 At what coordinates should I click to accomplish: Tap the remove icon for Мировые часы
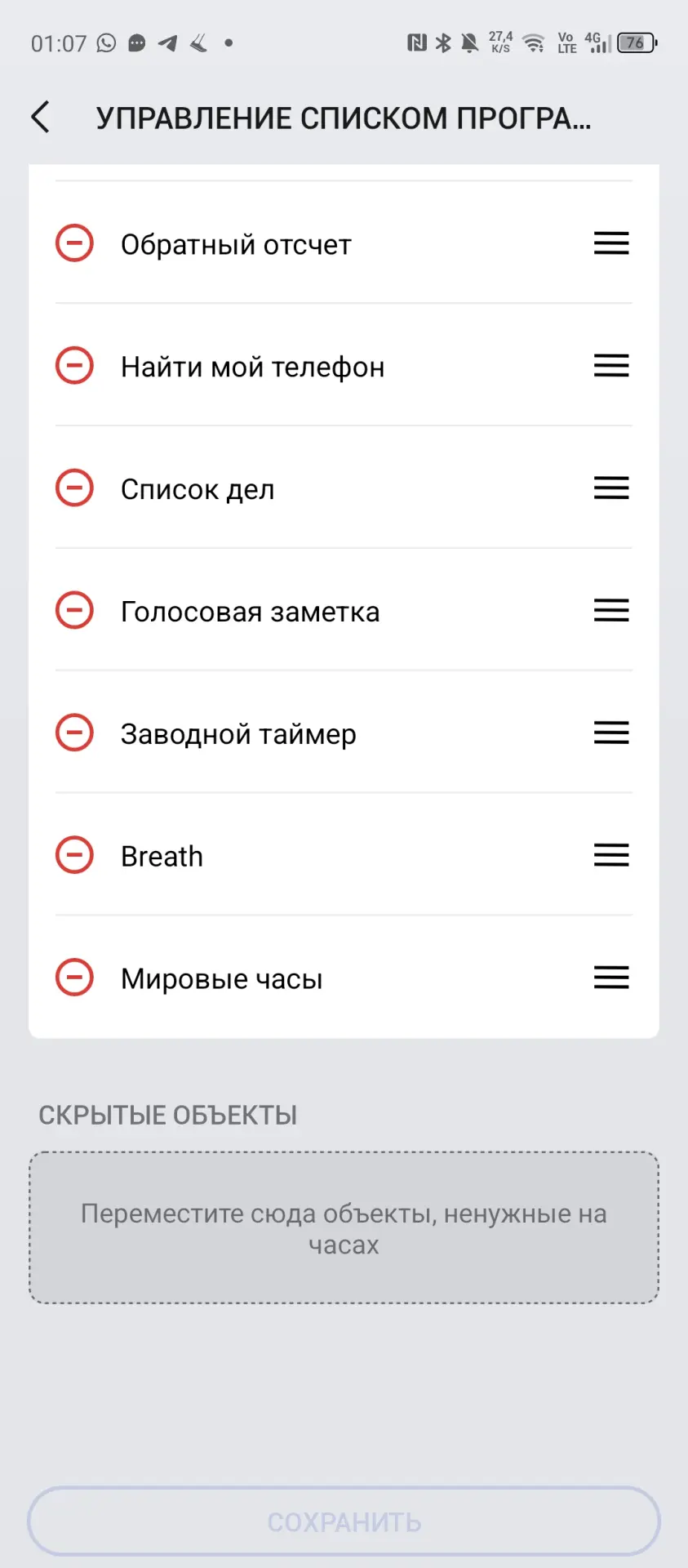click(x=74, y=978)
